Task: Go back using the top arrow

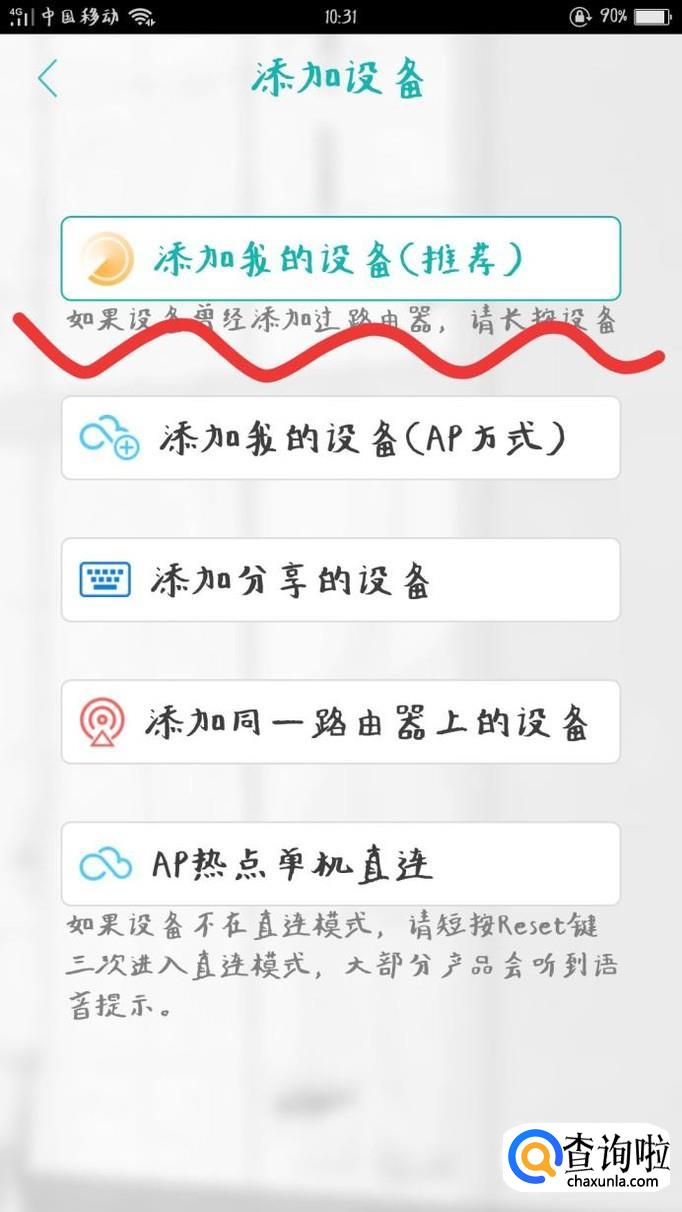Action: 47,79
